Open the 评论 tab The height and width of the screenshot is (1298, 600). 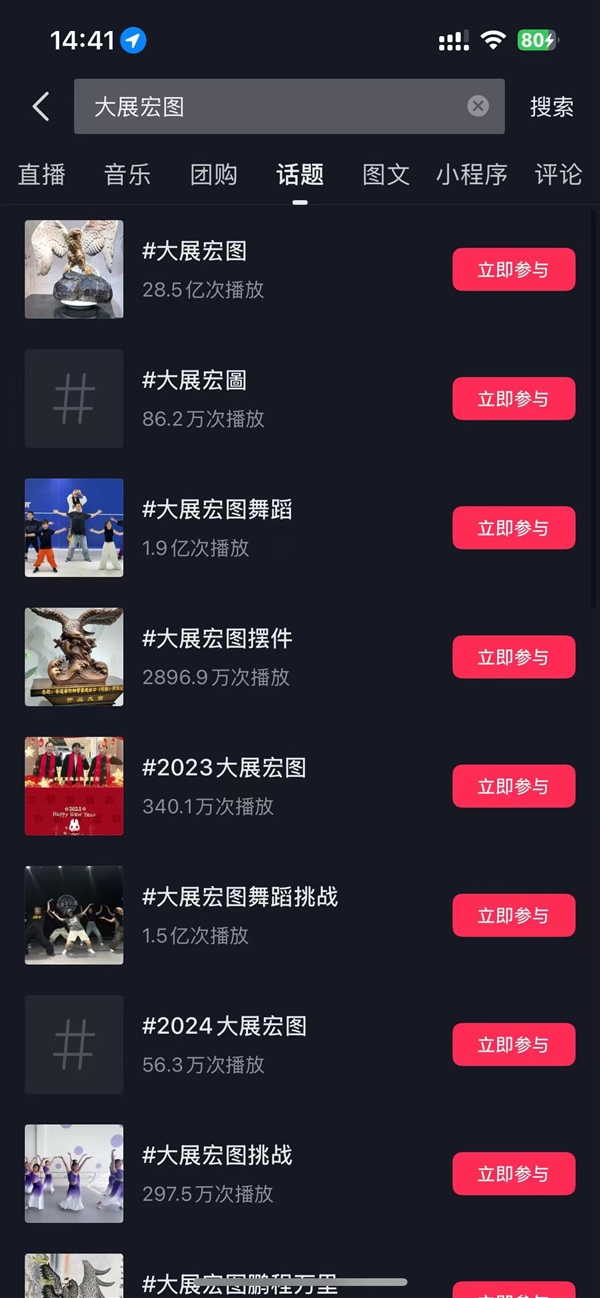pyautogui.click(x=558, y=174)
